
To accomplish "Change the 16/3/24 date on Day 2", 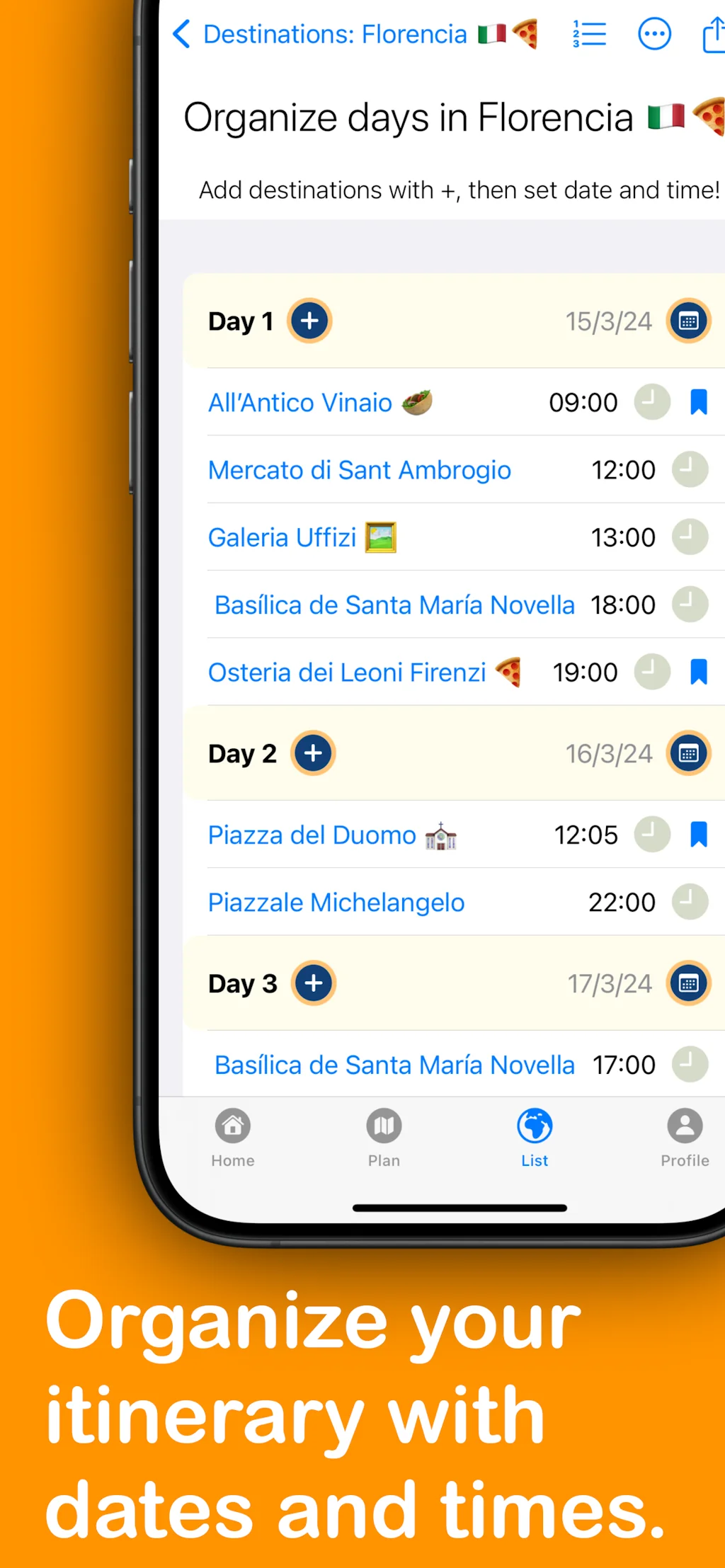I will tap(610, 753).
